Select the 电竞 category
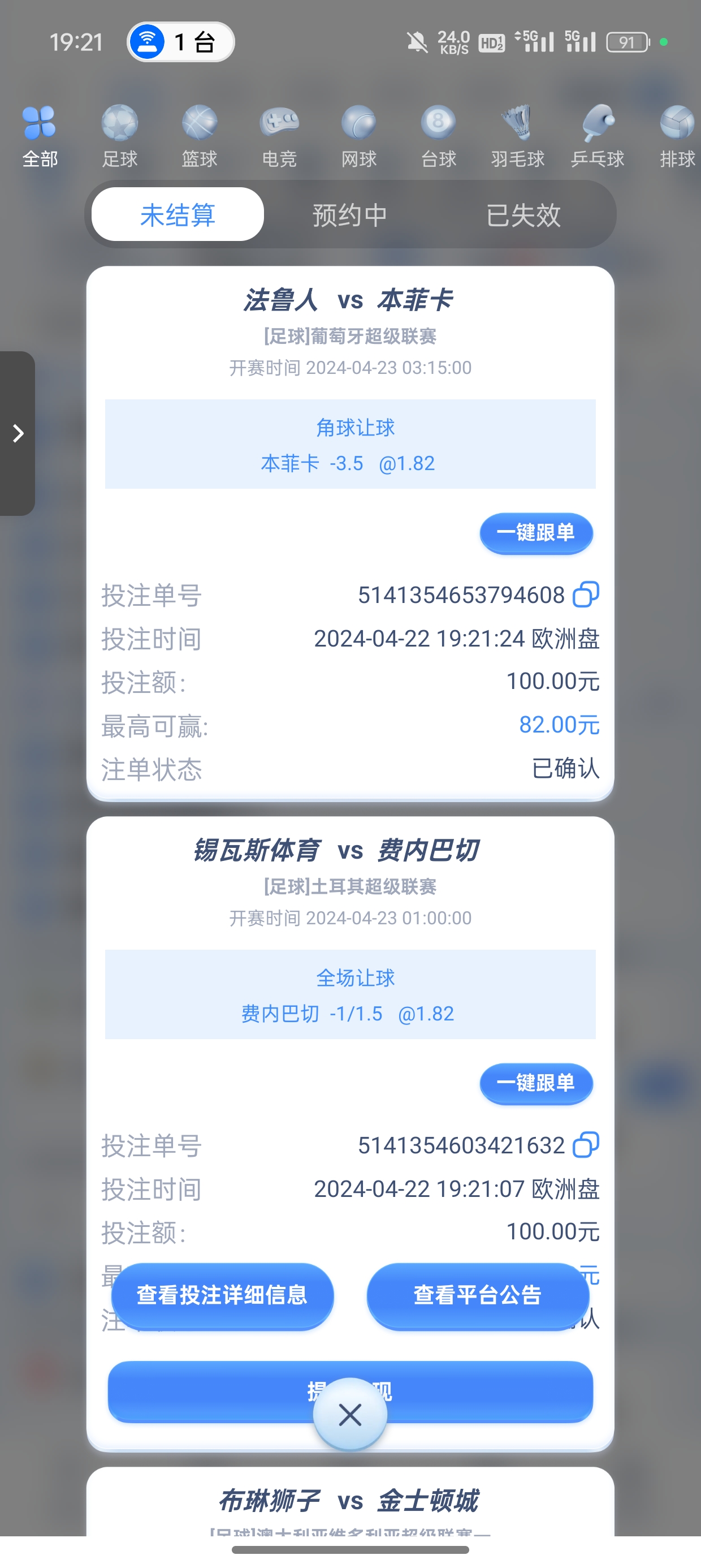Image resolution: width=701 pixels, height=1568 pixels. click(x=279, y=136)
